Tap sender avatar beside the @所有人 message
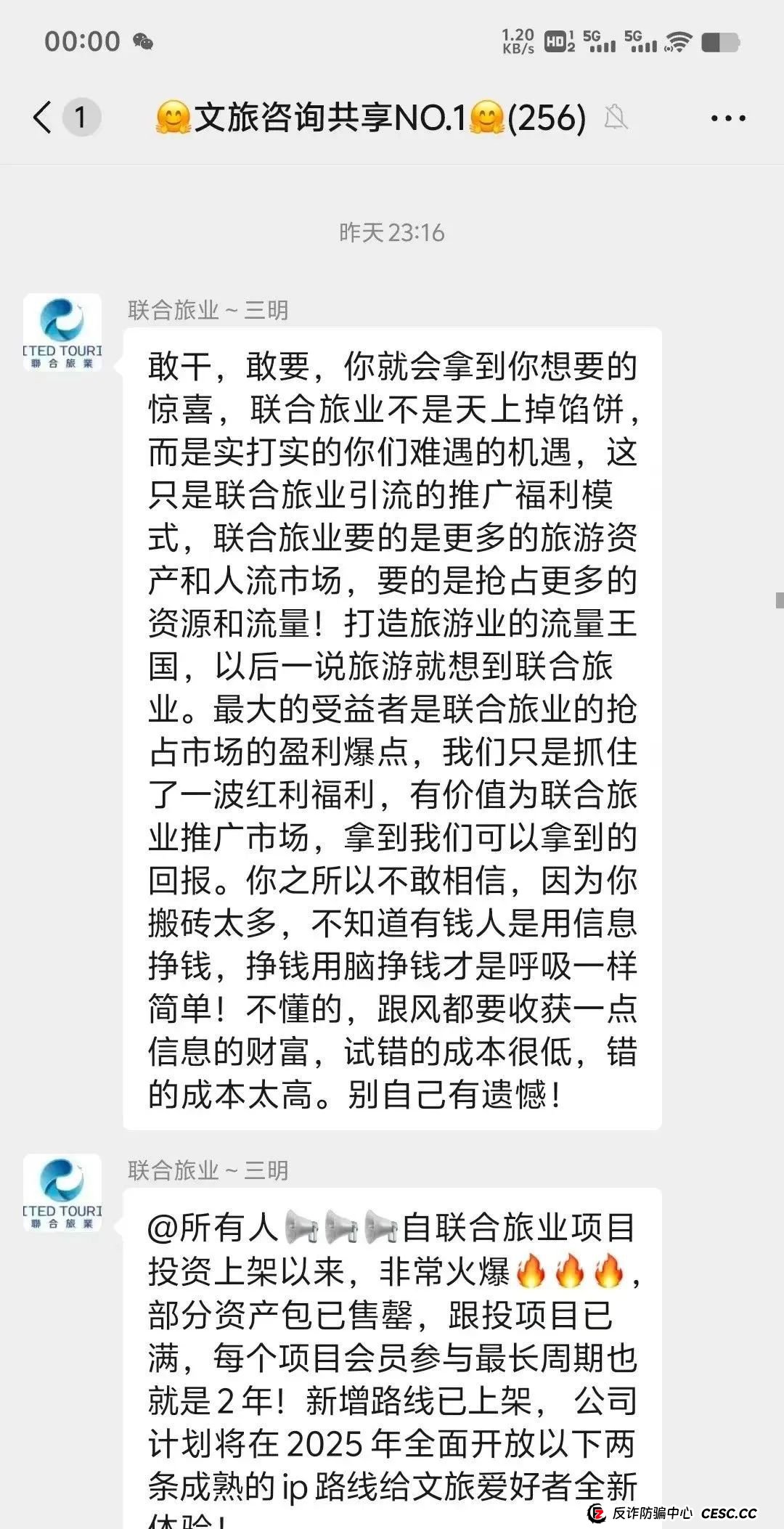Screen dimensions: 784x1529 pyautogui.click(x=62, y=1193)
